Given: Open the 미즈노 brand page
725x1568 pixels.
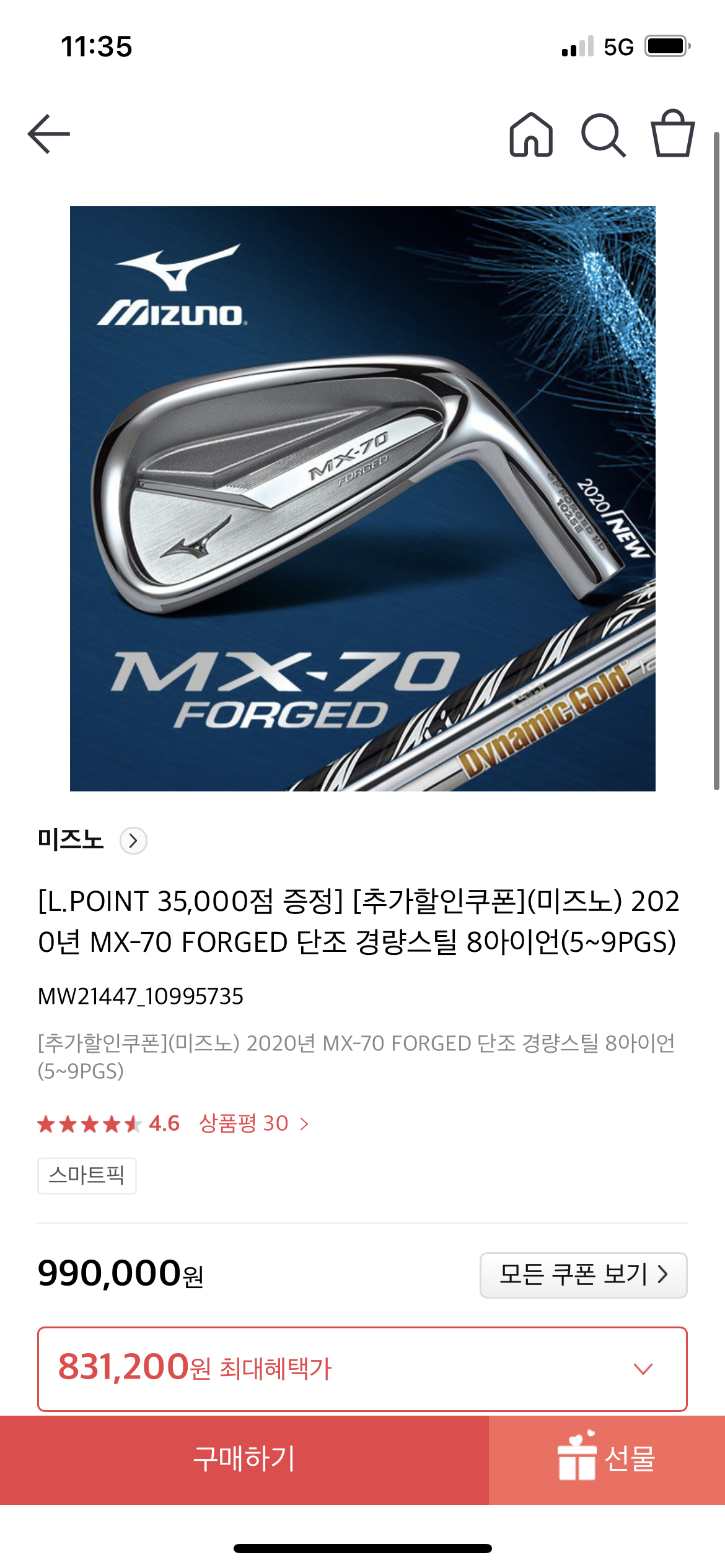Looking at the screenshot, I should 92,840.
